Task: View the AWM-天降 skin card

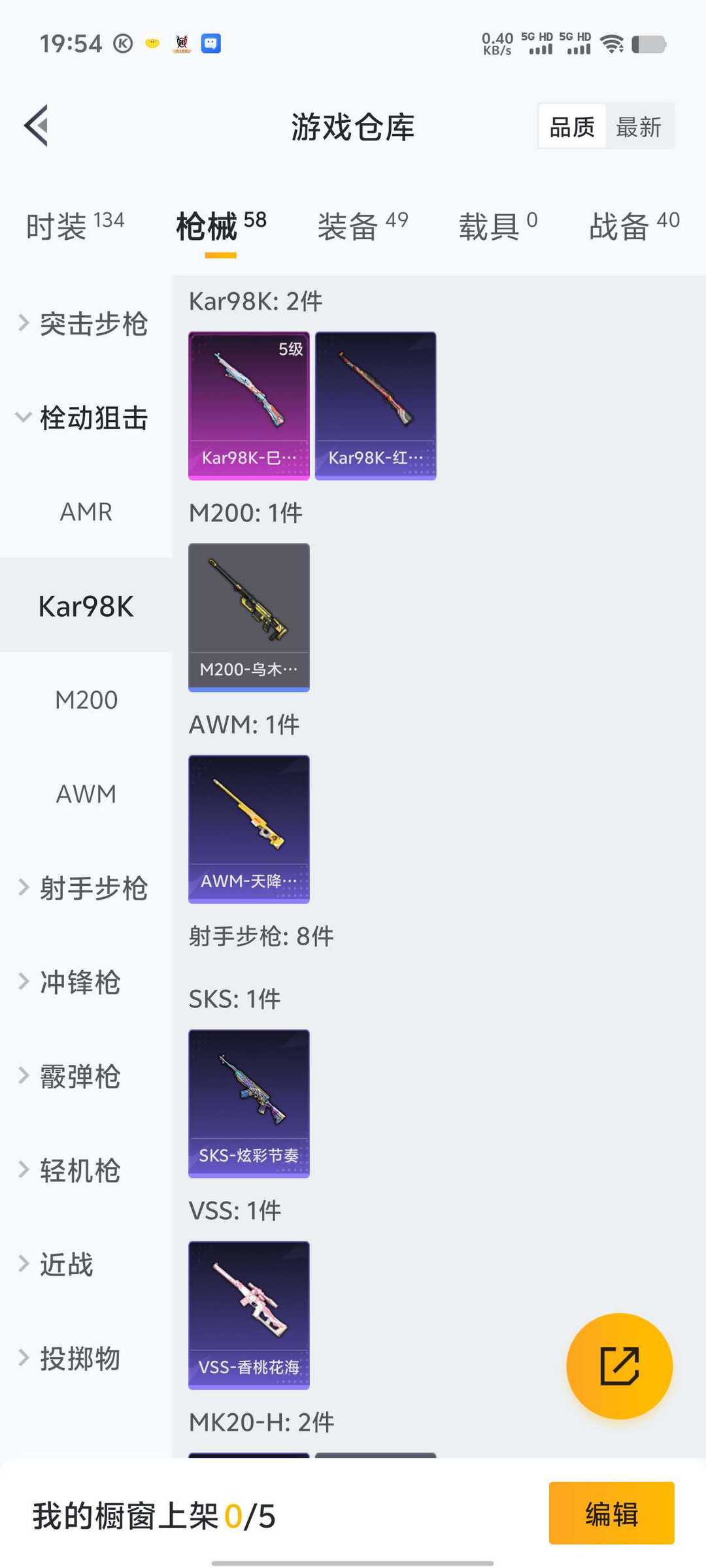Action: [248, 828]
